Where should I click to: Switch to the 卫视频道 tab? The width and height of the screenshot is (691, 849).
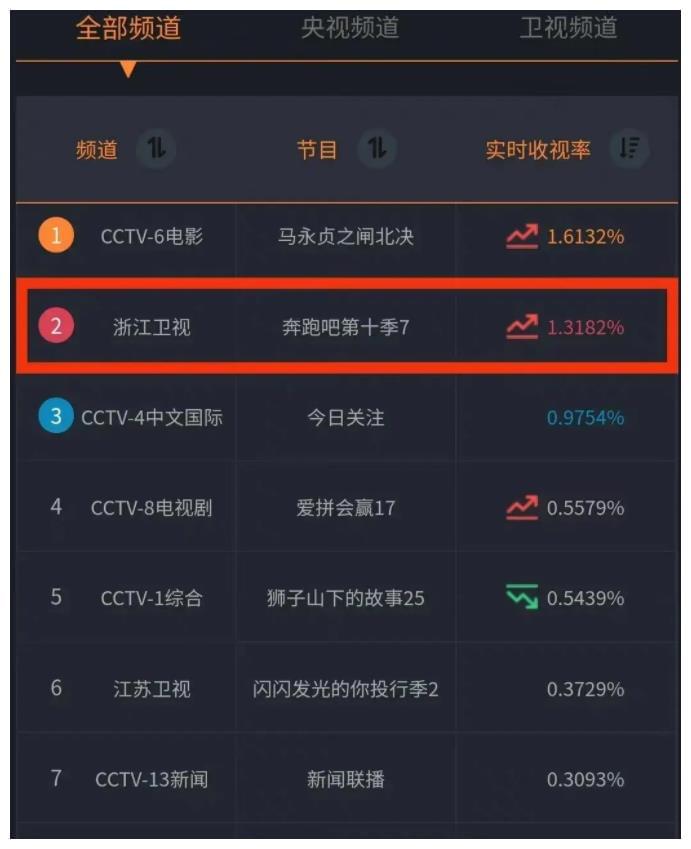click(567, 28)
